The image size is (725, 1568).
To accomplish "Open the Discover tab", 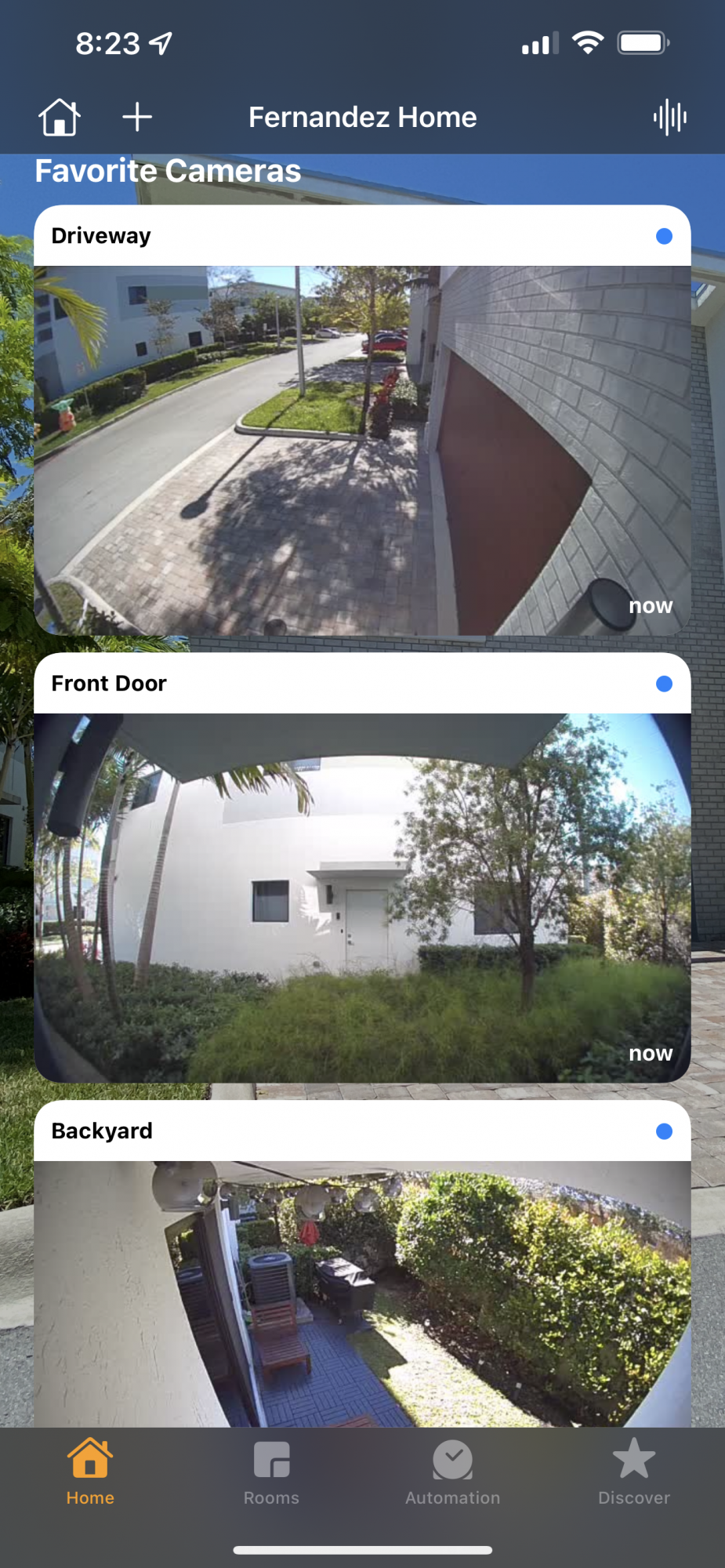I will (633, 1472).
